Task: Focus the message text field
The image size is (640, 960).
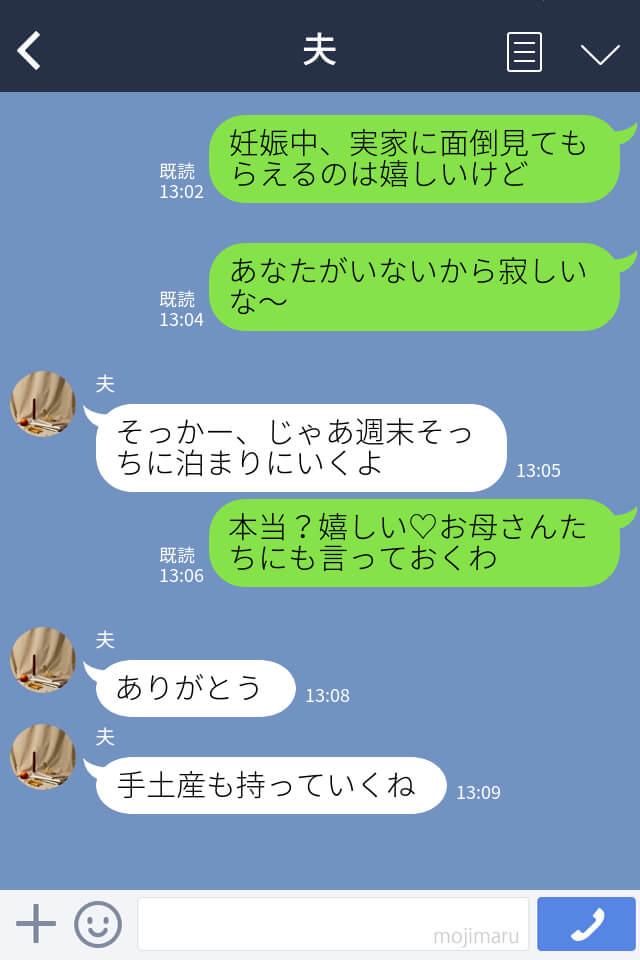Action: [x=332, y=924]
